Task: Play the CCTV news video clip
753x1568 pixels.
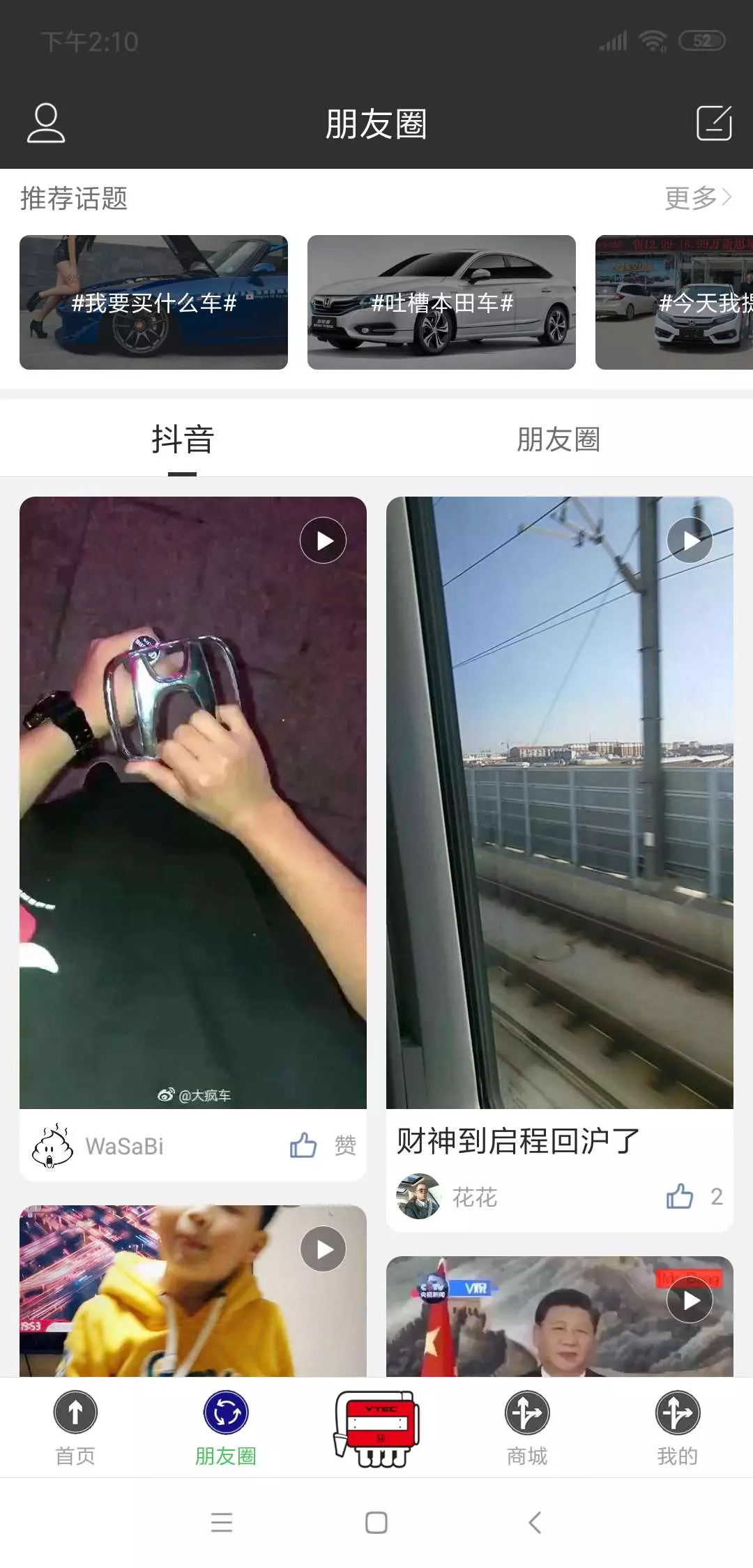Action: click(690, 1300)
